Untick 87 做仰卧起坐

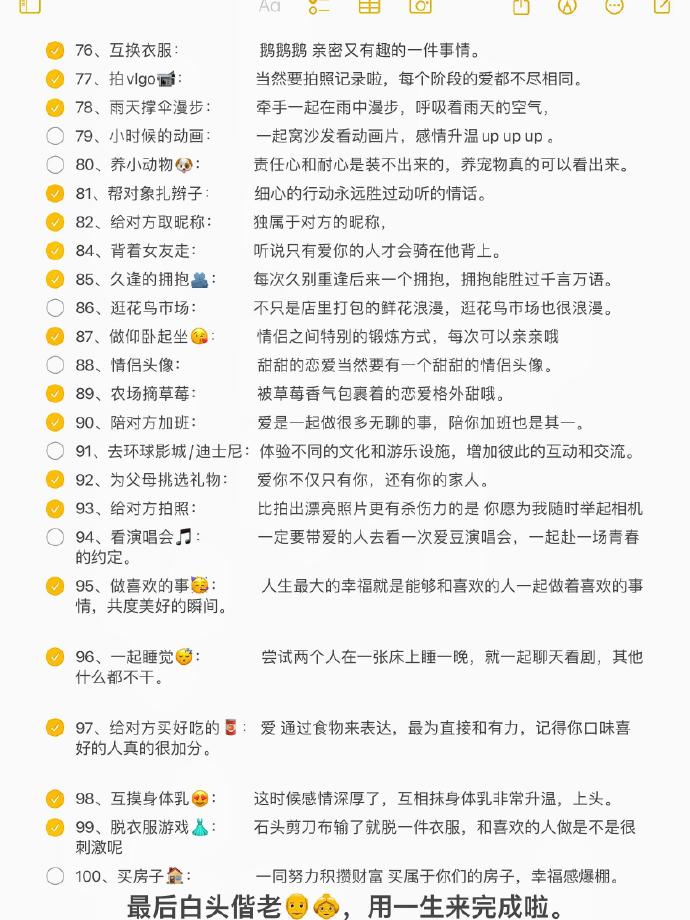coord(55,337)
